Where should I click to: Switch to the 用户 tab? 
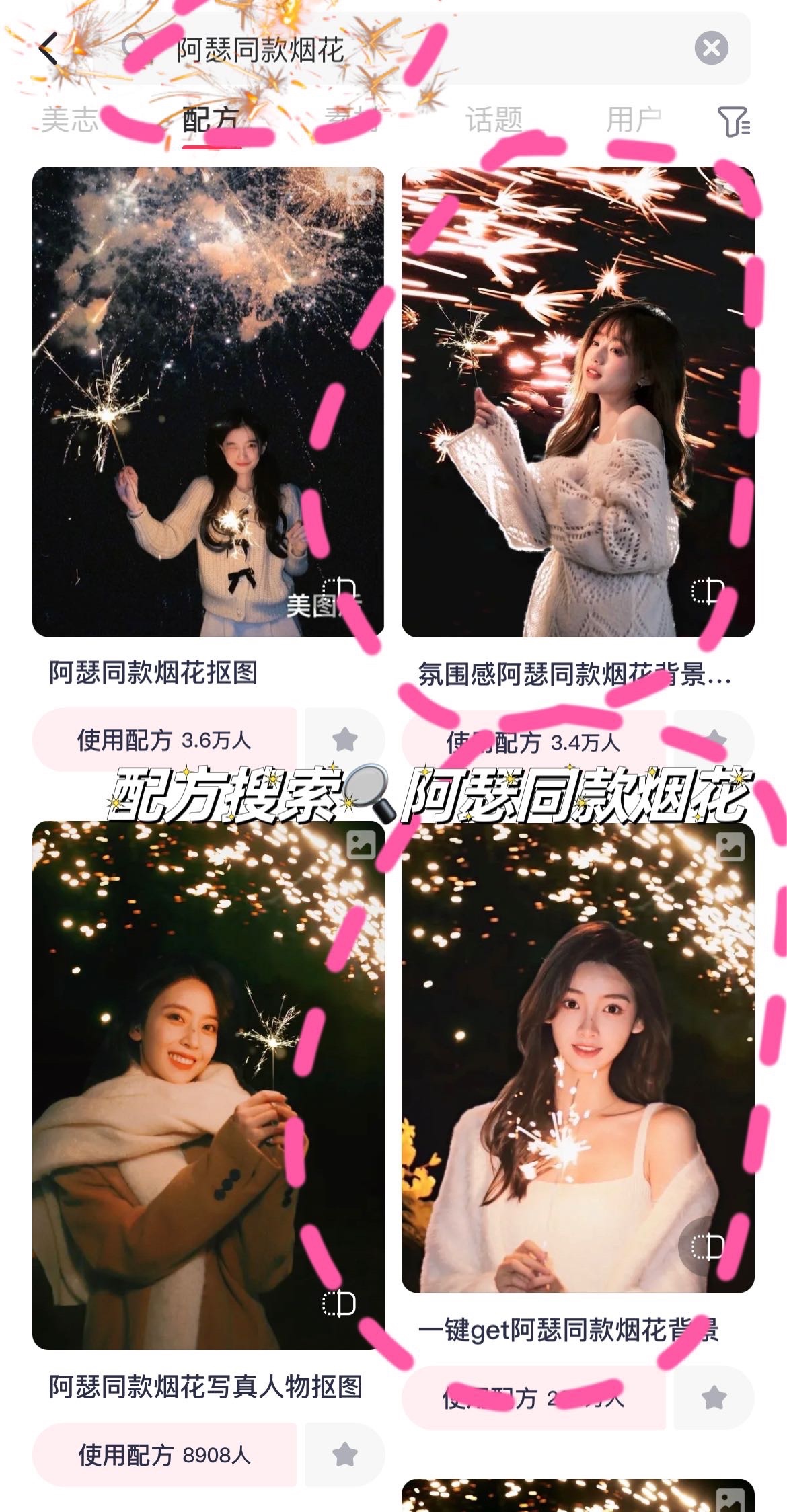click(634, 120)
